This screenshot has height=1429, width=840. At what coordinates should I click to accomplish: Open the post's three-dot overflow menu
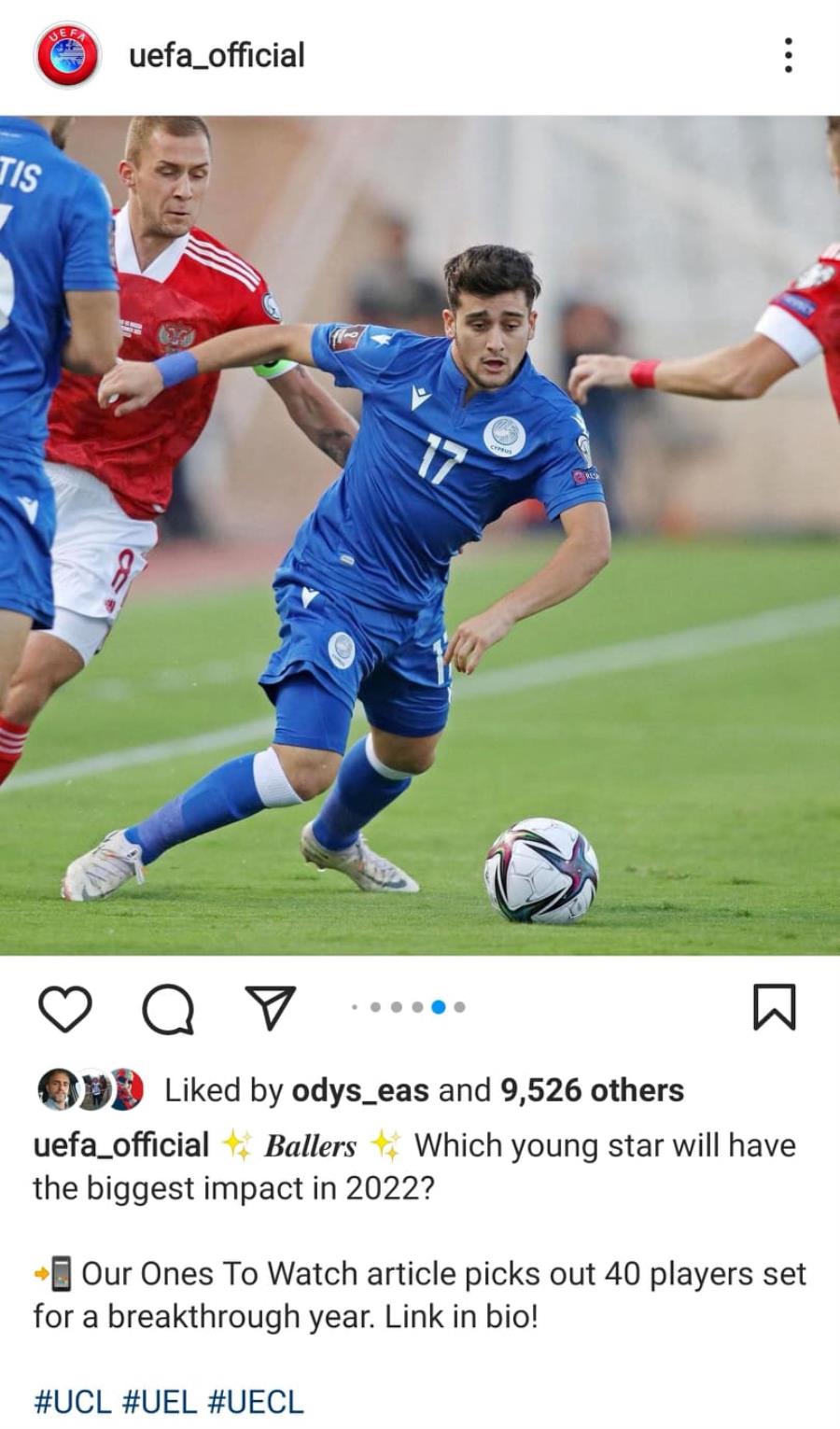[x=789, y=55]
